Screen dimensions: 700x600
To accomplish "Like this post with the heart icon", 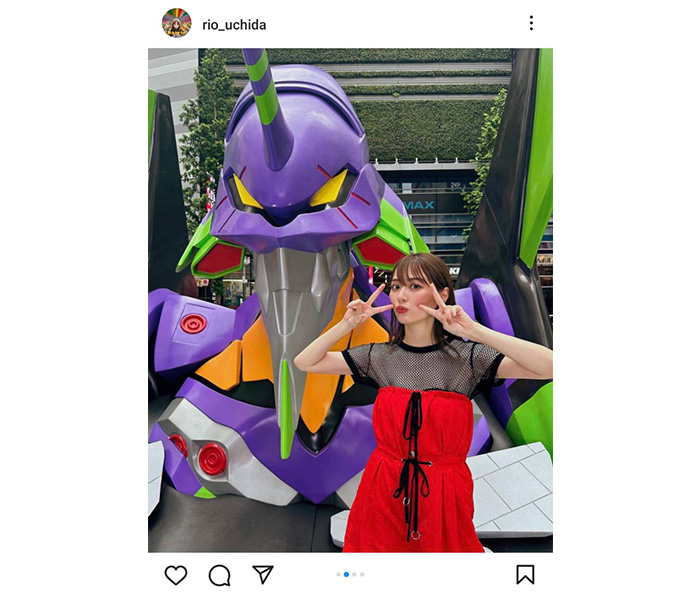I will (x=176, y=575).
